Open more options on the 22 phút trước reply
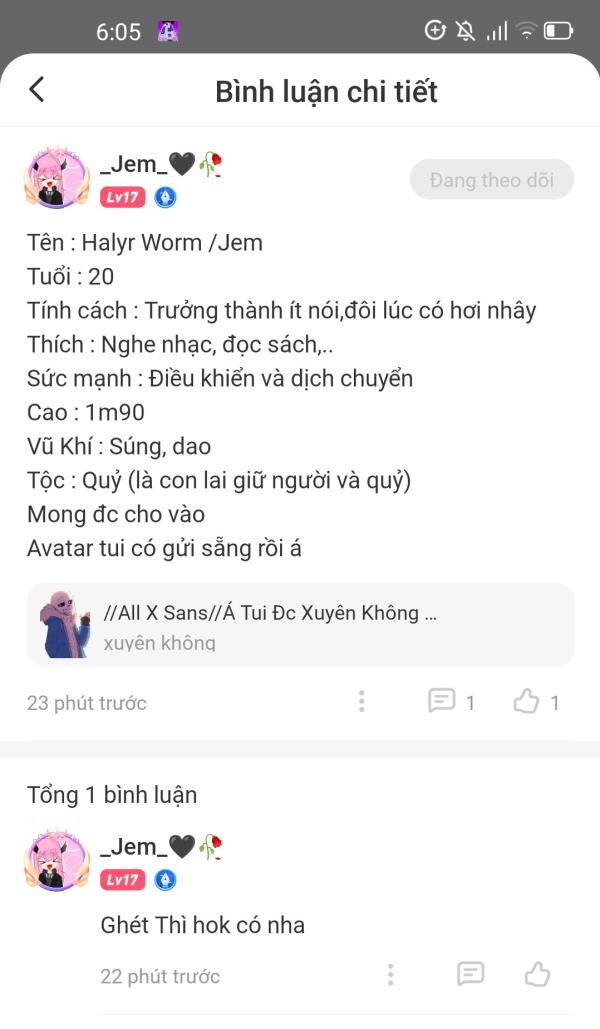Image resolution: width=600 pixels, height=1029 pixels. tap(391, 975)
